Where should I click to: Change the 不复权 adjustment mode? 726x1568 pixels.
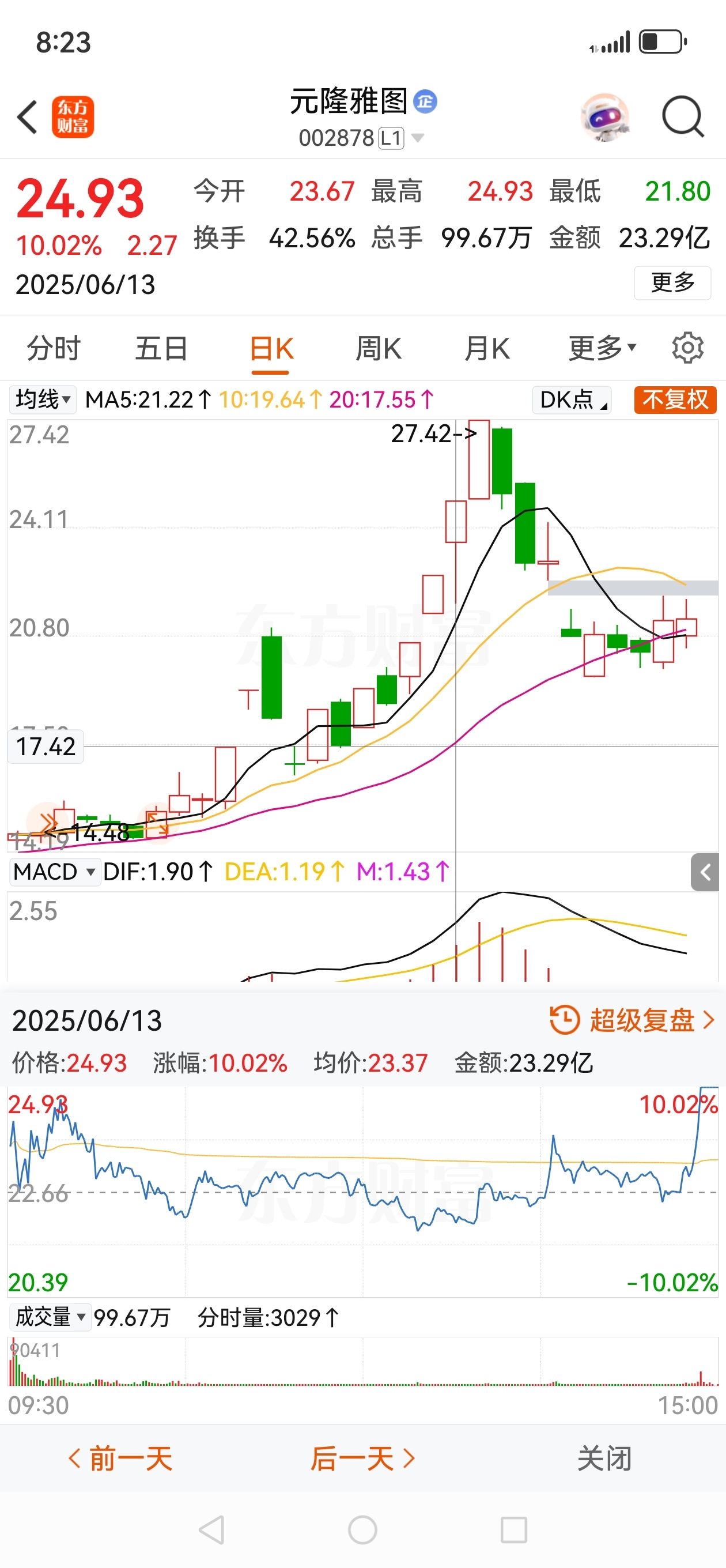(675, 400)
